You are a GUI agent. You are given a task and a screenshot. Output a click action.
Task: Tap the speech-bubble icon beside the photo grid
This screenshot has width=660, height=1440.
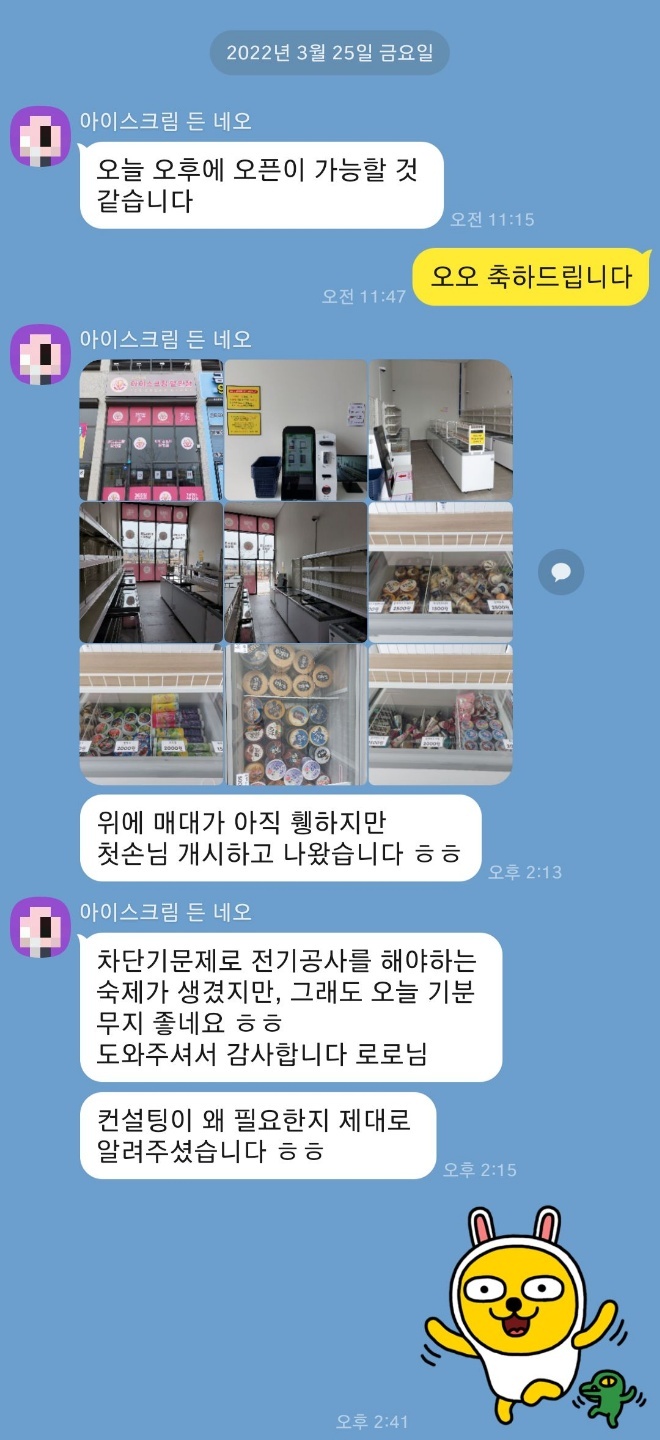[x=561, y=572]
